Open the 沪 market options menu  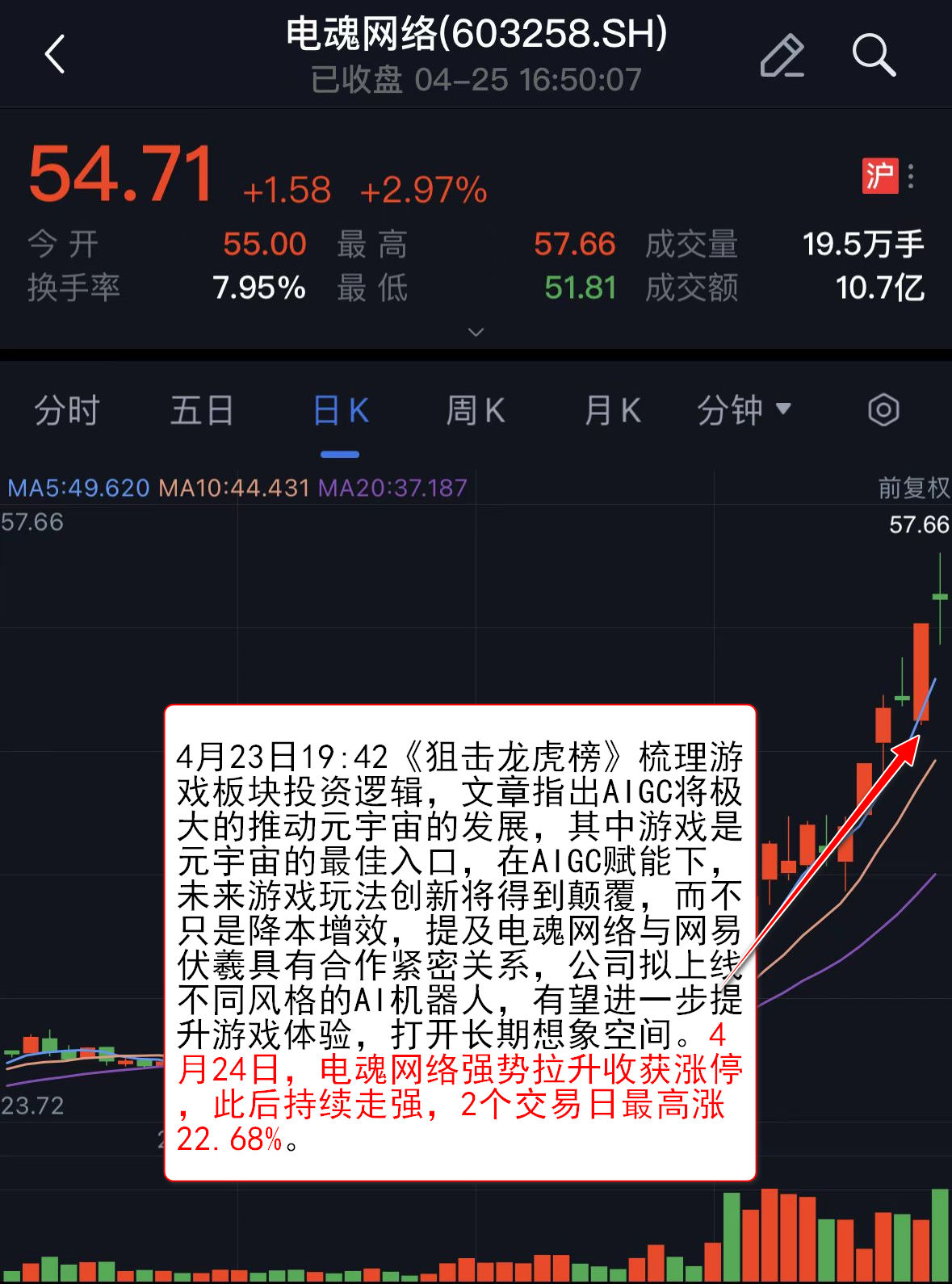911,176
